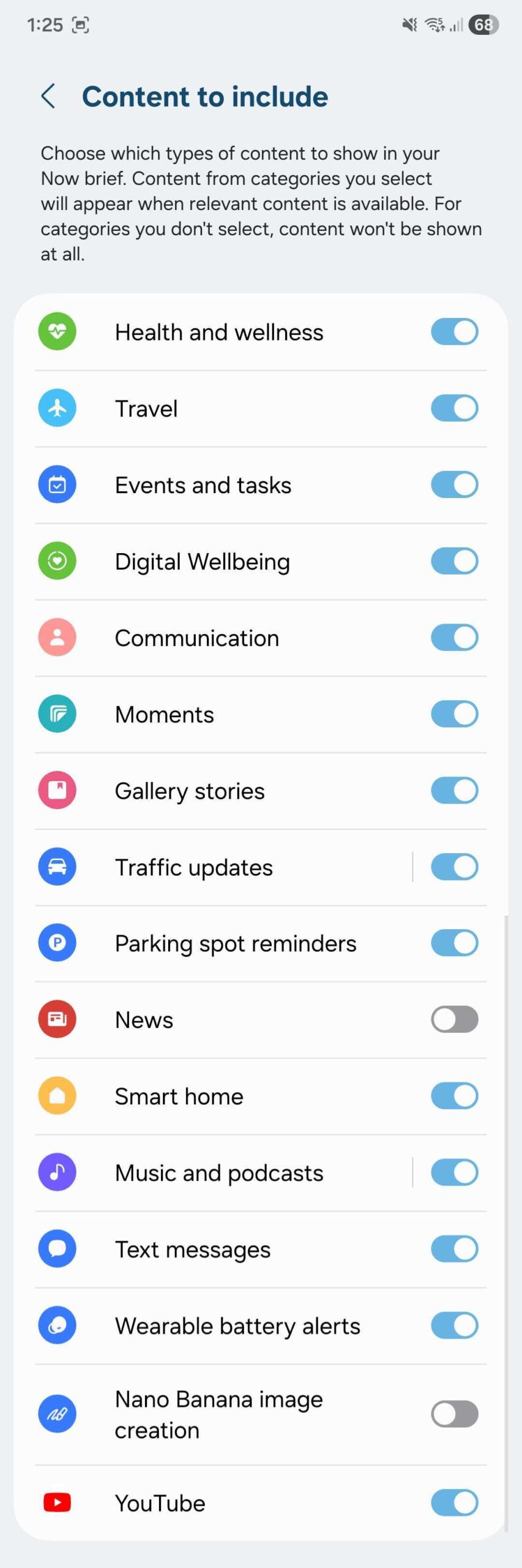
Task: Disable Wearable battery alerts
Action: (454, 1326)
